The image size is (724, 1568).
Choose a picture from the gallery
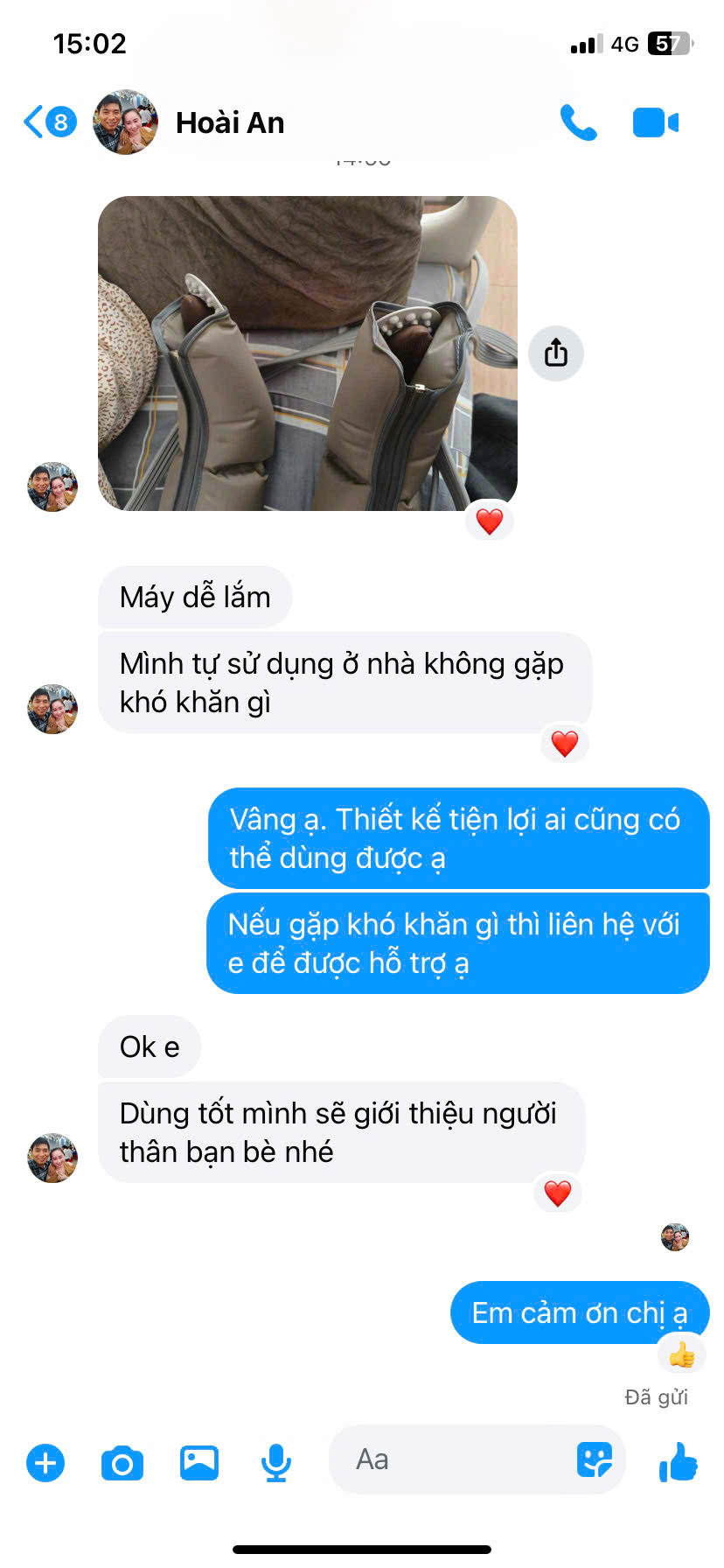click(x=199, y=1462)
